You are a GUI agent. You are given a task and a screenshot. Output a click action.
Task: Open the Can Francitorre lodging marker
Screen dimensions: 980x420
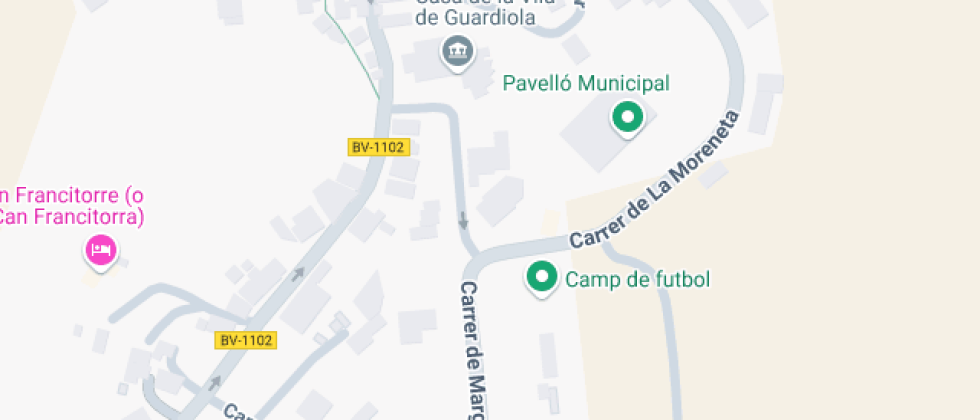[101, 250]
